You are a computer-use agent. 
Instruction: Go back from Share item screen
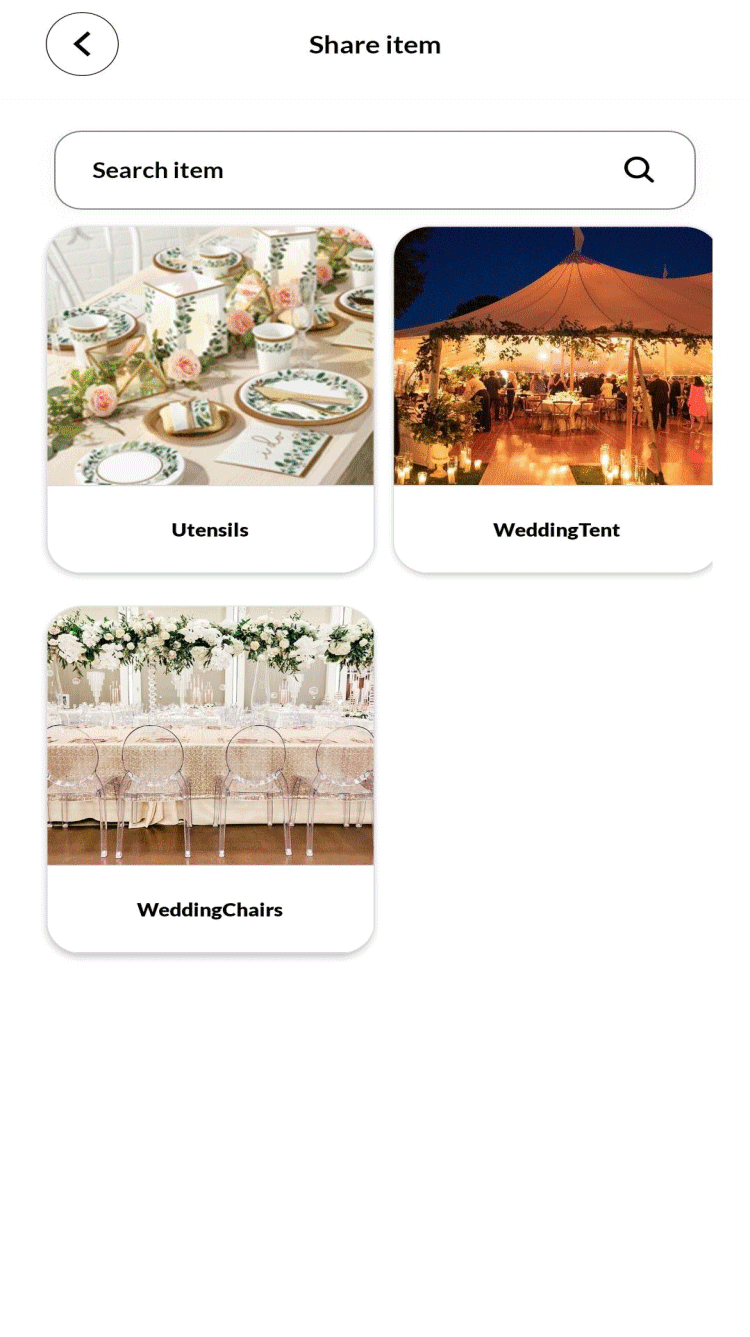coord(82,44)
